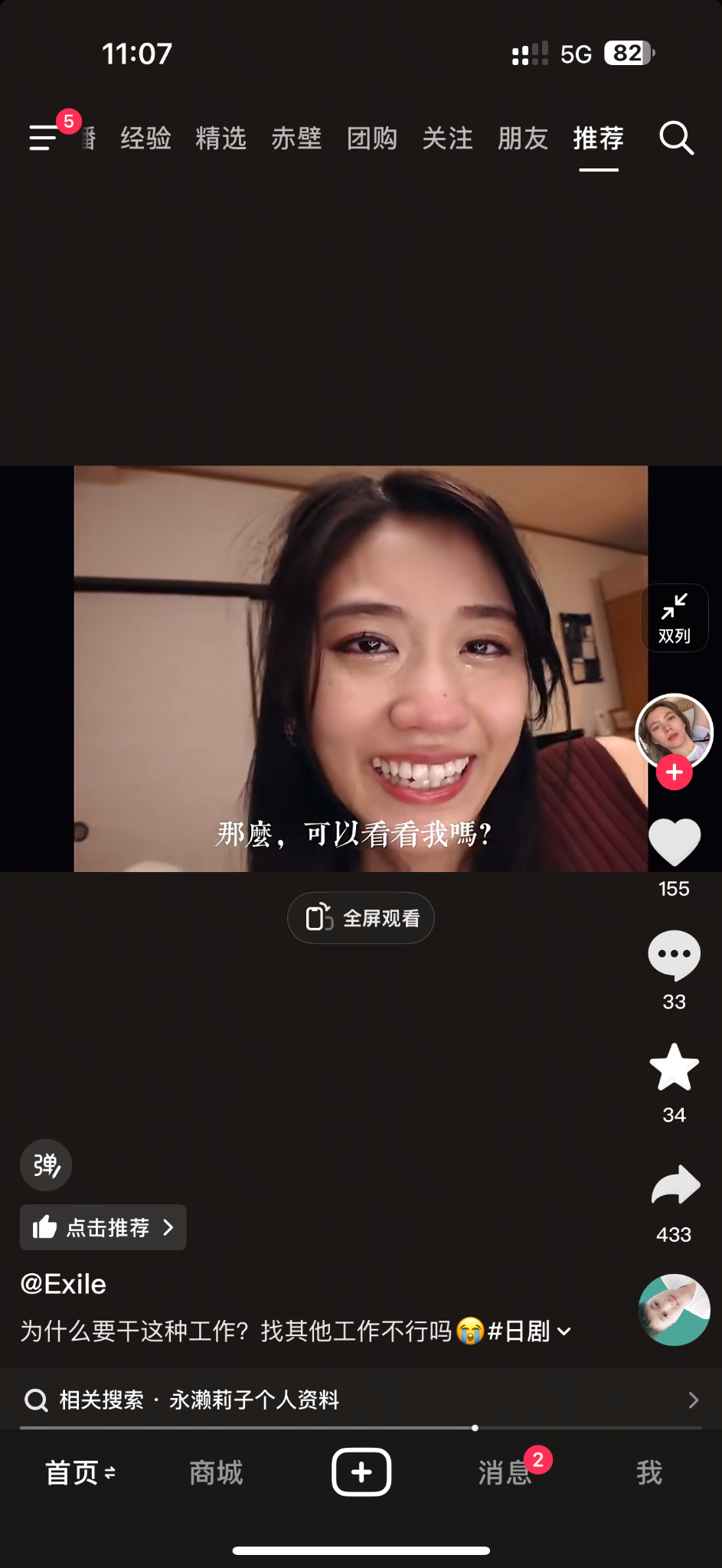Toggle the 弹 danmaku button

pos(46,1165)
